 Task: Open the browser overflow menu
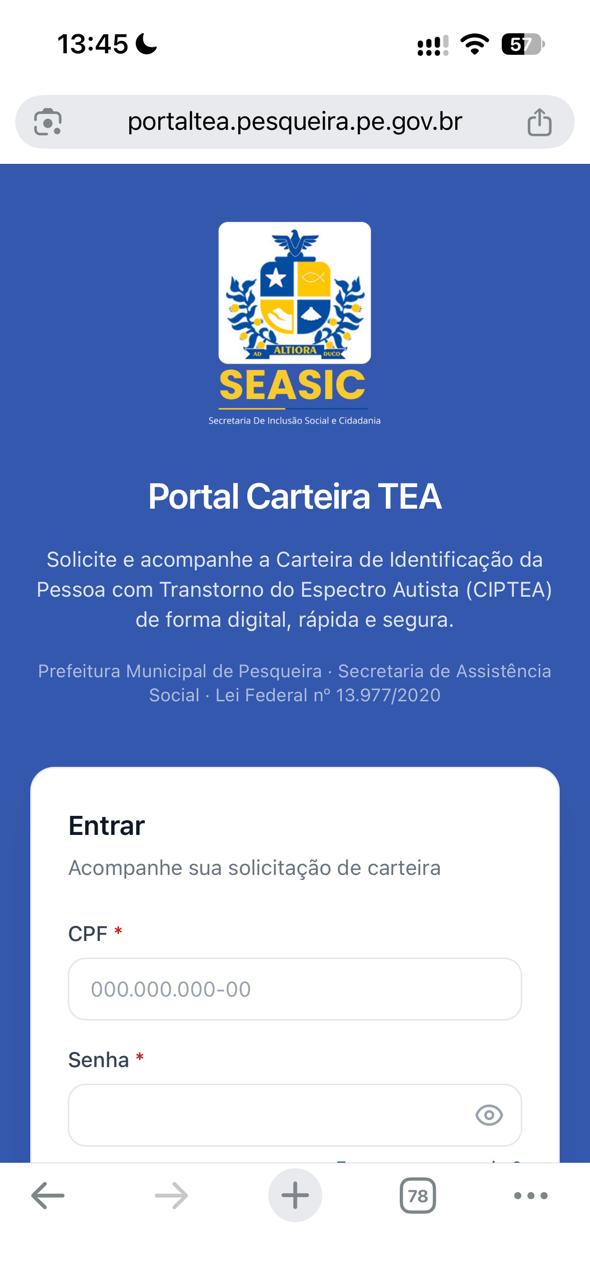(x=530, y=1195)
